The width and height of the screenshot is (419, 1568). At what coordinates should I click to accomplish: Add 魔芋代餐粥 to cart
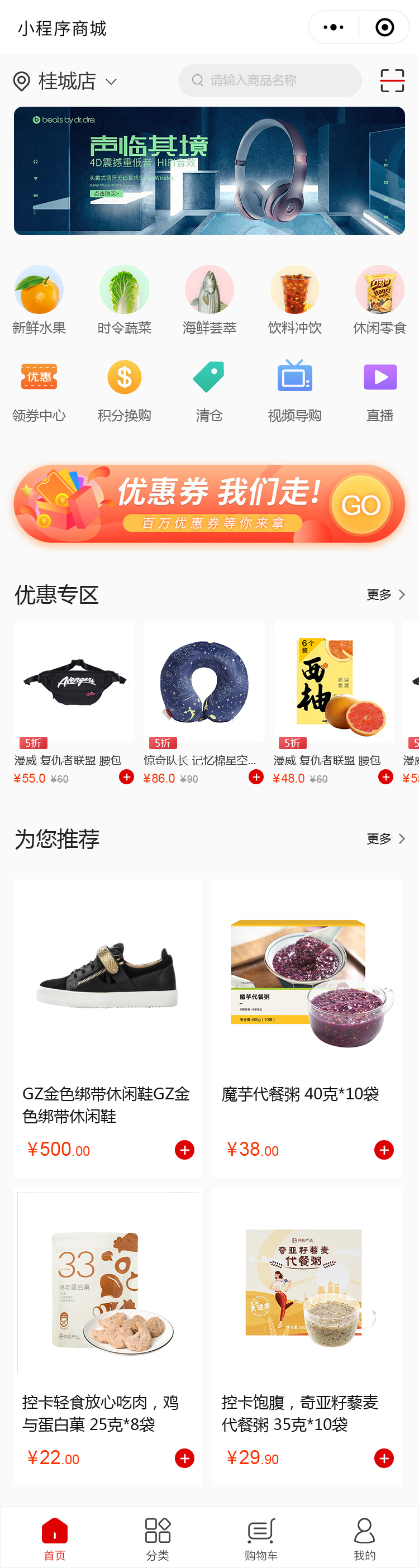(384, 1150)
